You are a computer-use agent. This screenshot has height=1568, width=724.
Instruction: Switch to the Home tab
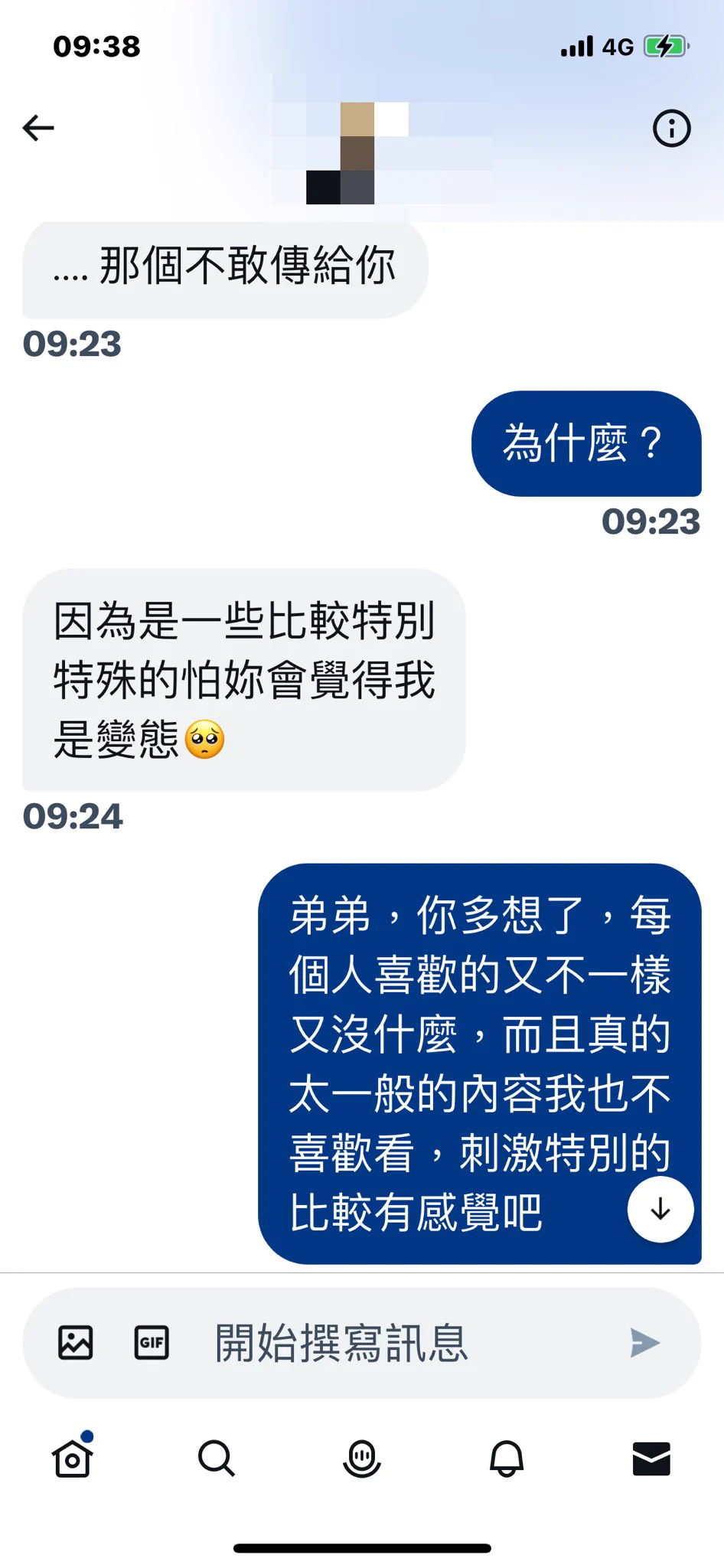click(x=73, y=1458)
